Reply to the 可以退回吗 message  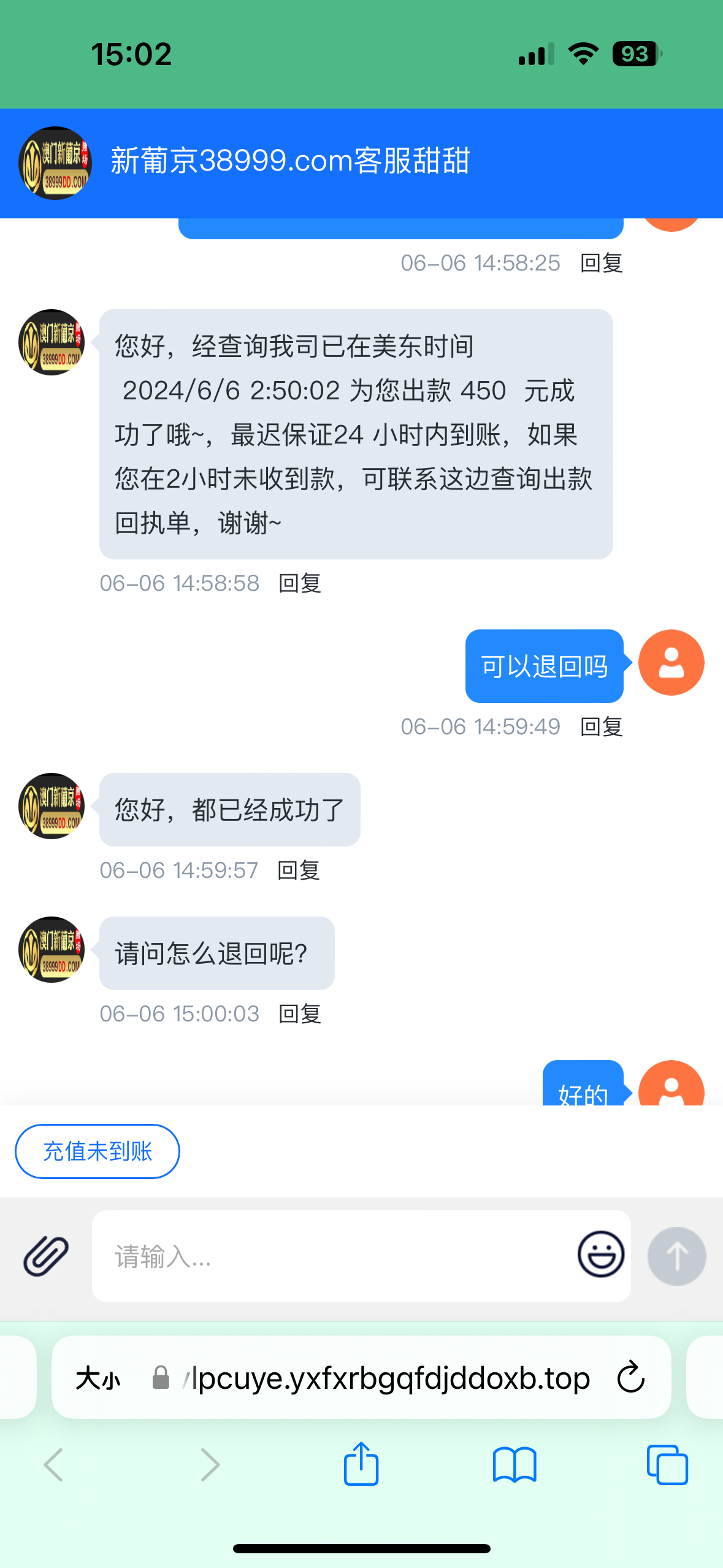[602, 726]
